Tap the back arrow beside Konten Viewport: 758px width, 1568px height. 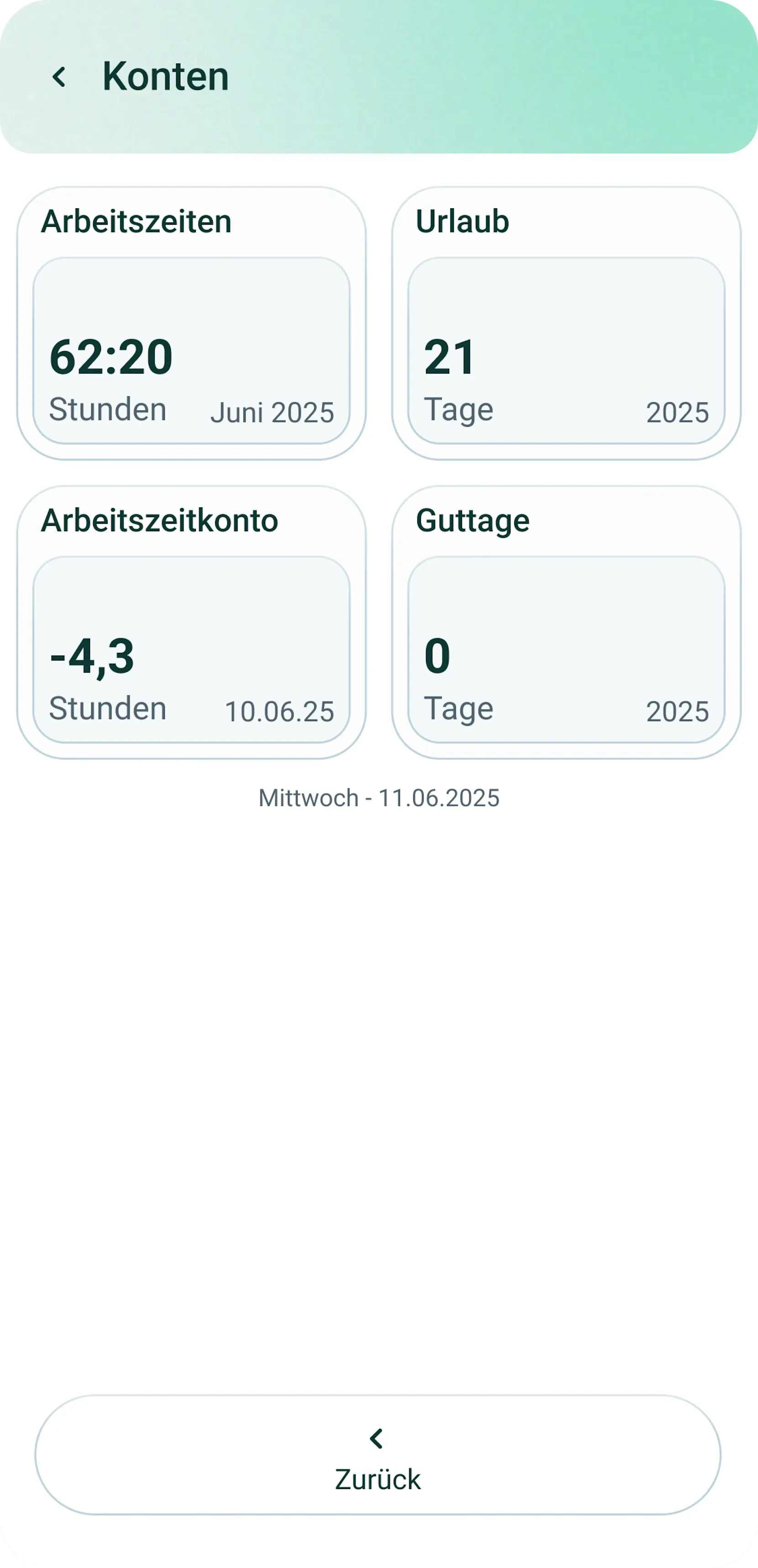tap(59, 77)
